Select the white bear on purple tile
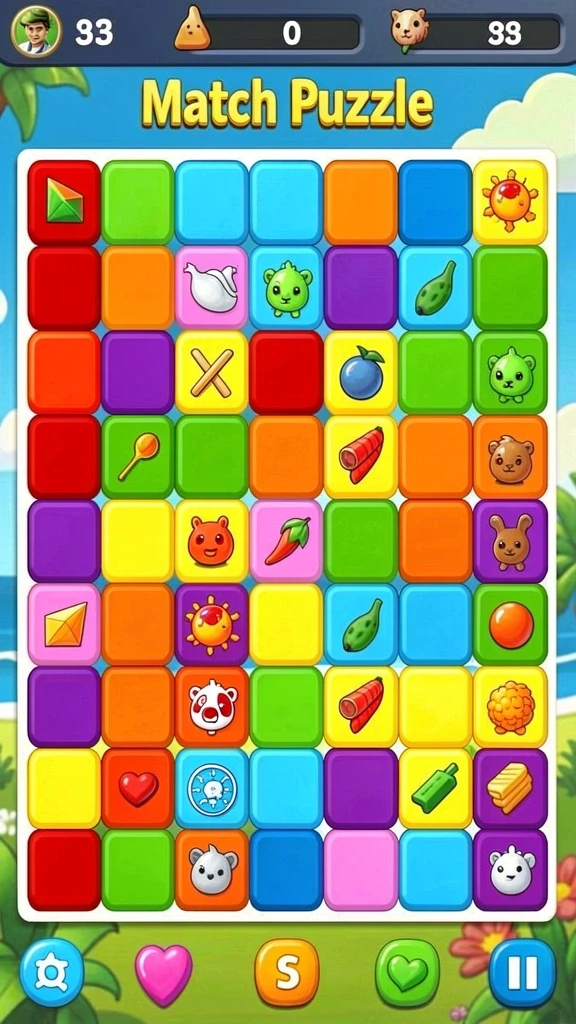 (x=510, y=871)
